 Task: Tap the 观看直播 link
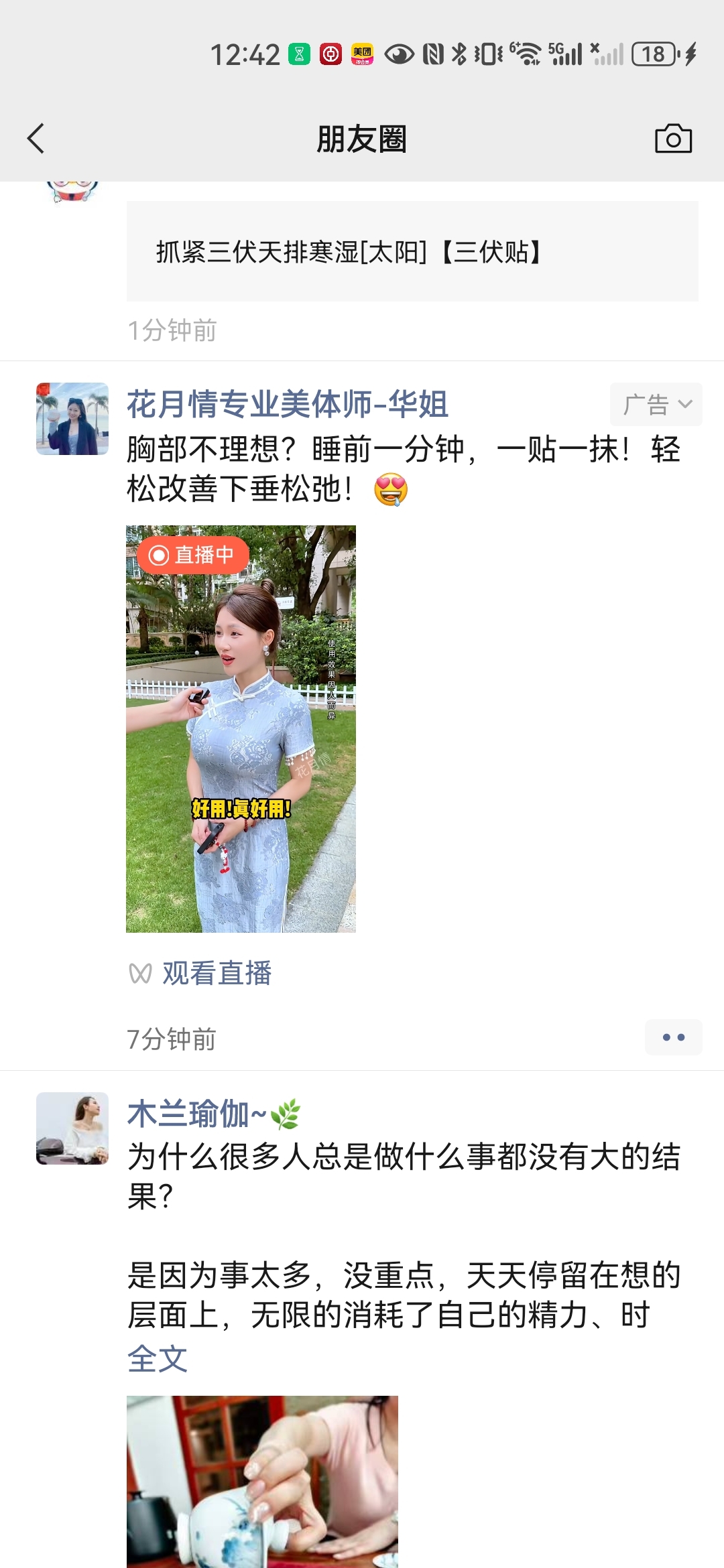click(216, 973)
